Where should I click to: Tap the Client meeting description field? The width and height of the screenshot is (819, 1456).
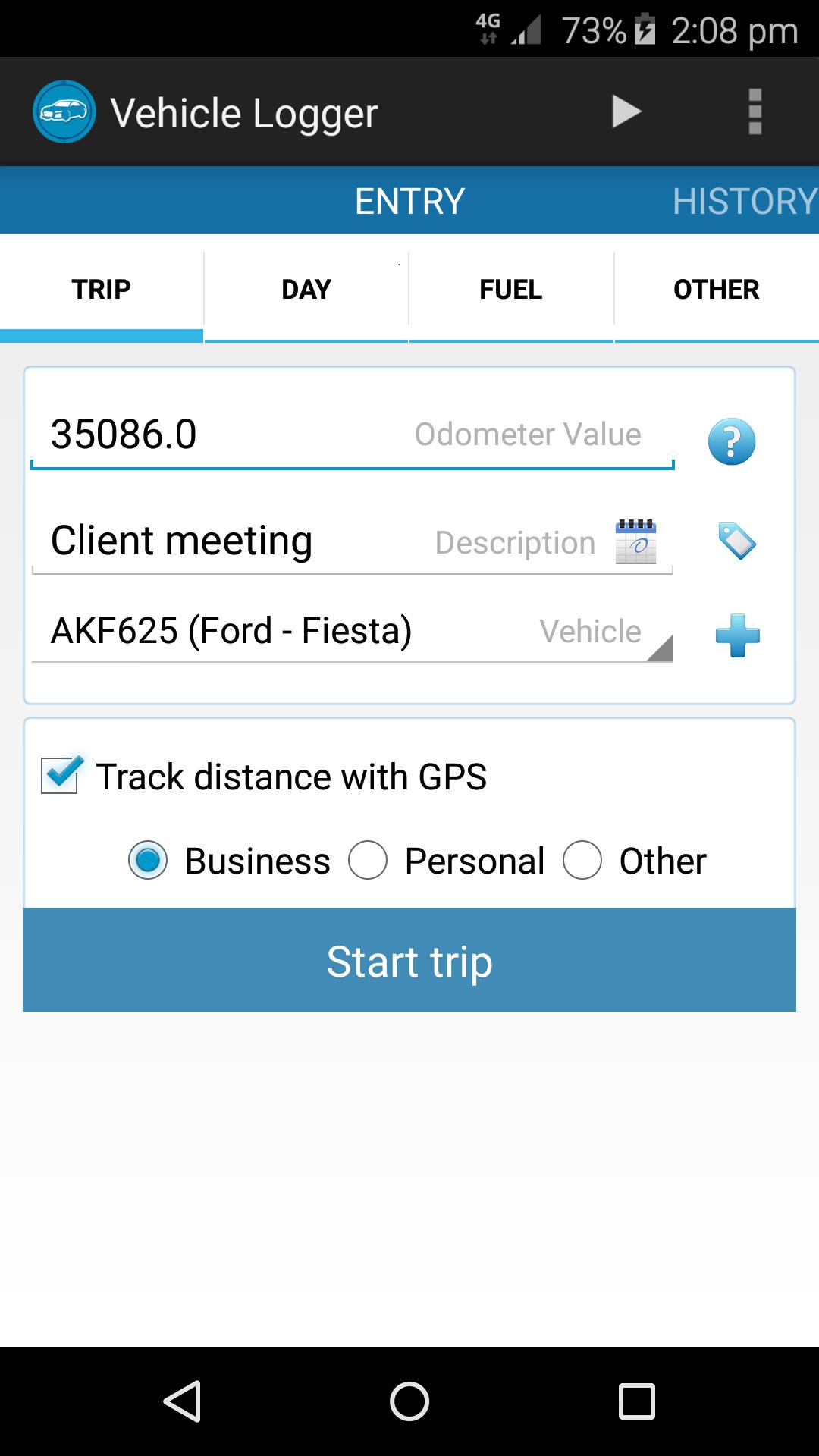coord(227,540)
